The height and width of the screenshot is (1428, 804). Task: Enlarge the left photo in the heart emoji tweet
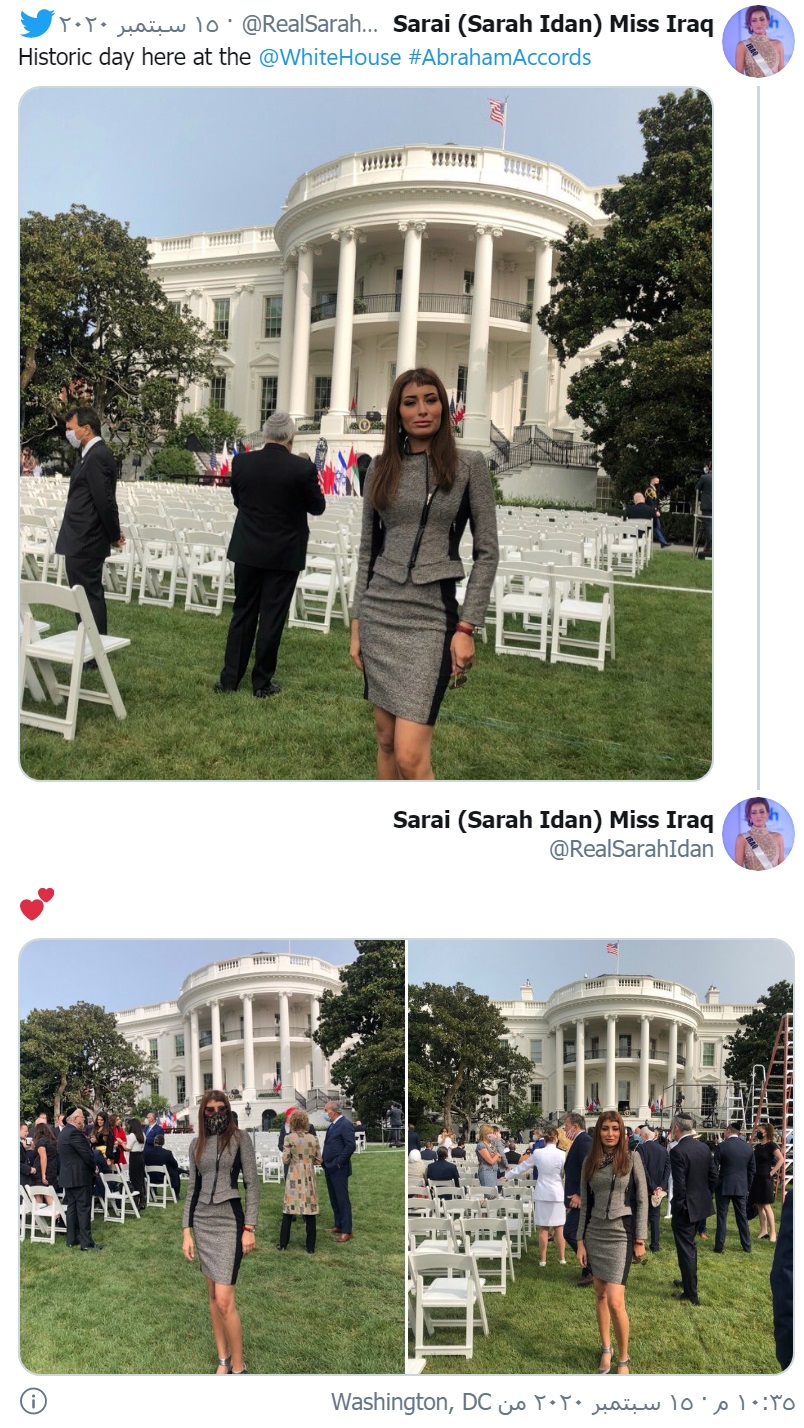(x=212, y=1156)
